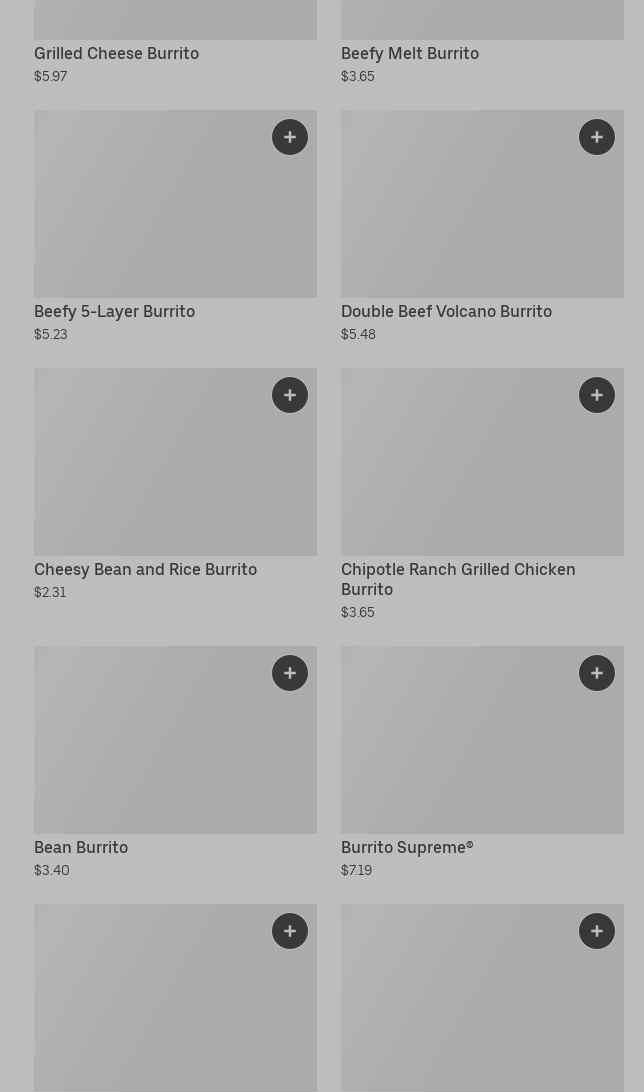
Task: Add Cheesy Bean and Rice Burrito with plus
Action: click(290, 395)
